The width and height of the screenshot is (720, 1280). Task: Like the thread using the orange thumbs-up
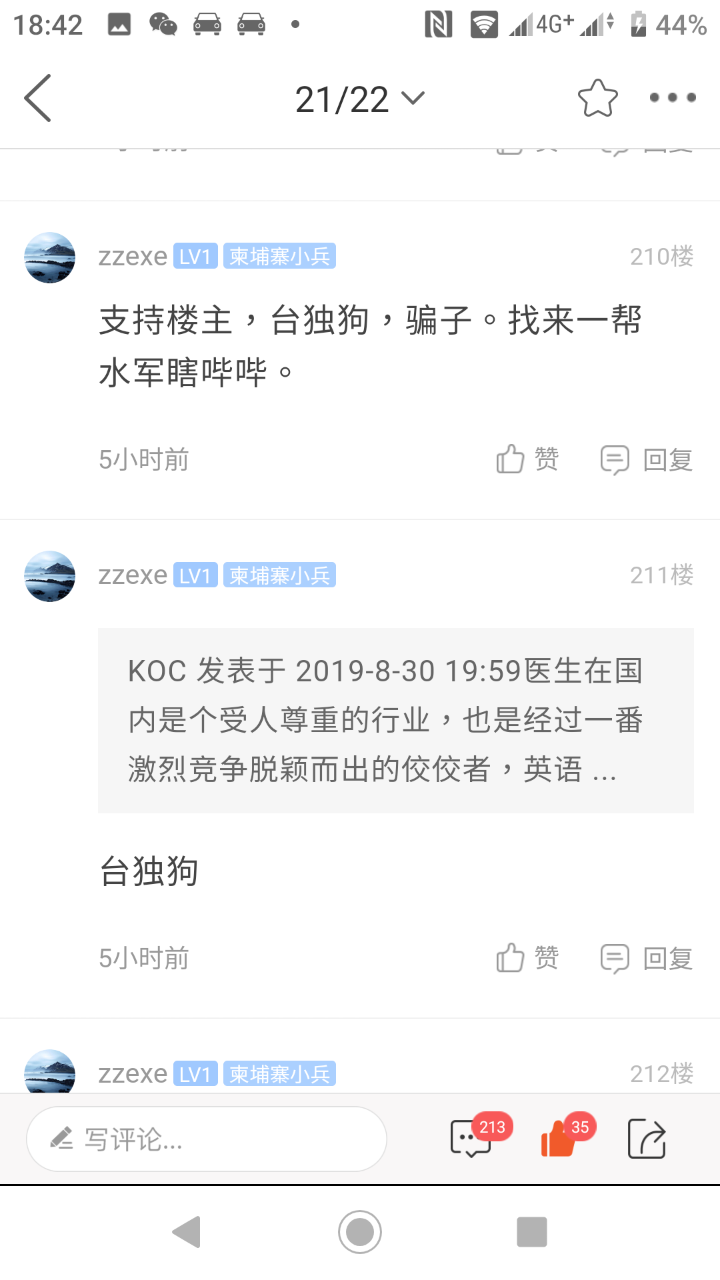pos(558,1138)
